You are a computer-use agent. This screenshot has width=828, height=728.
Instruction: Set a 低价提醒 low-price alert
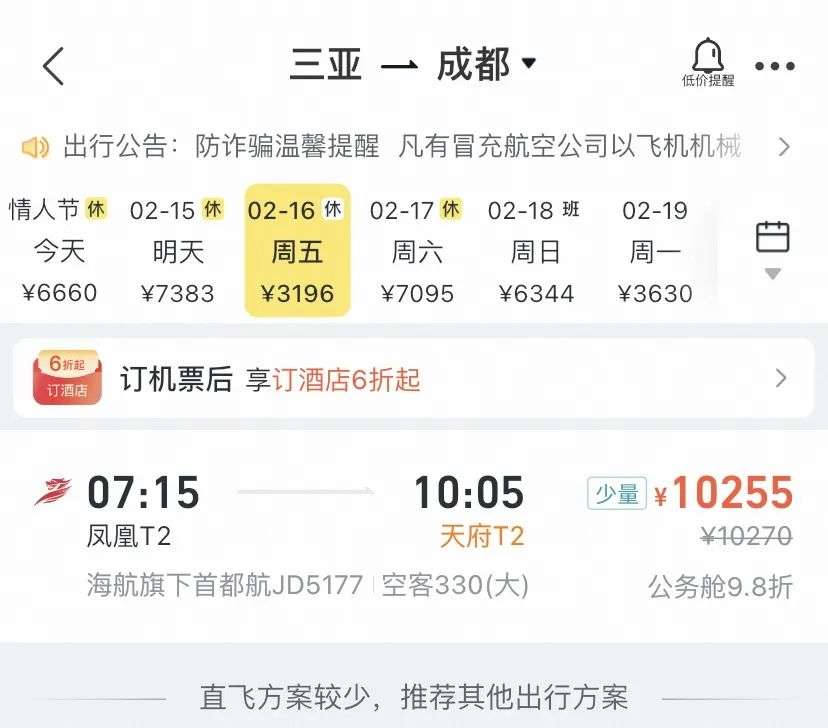(x=707, y=63)
